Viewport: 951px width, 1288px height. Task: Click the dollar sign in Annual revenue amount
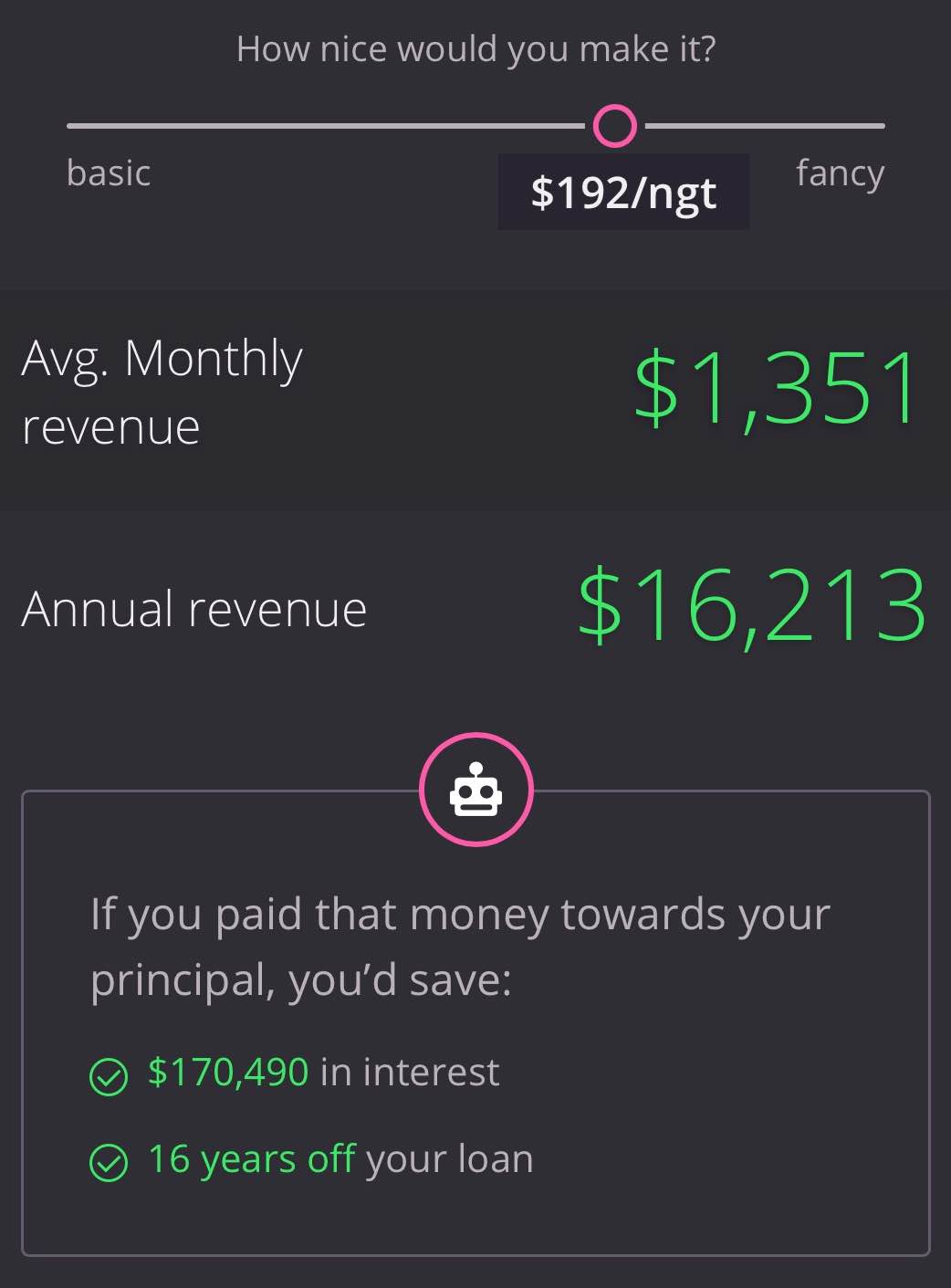point(602,607)
